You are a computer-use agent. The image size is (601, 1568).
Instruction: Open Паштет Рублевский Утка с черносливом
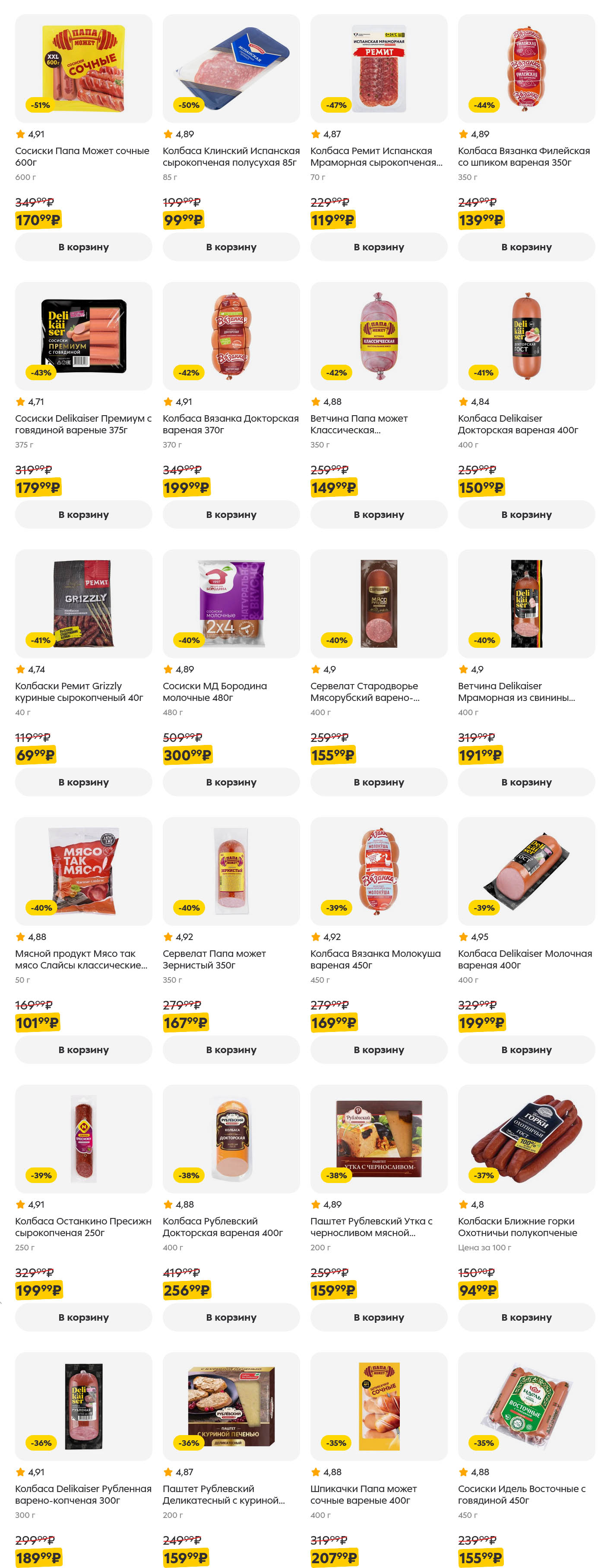(379, 1227)
